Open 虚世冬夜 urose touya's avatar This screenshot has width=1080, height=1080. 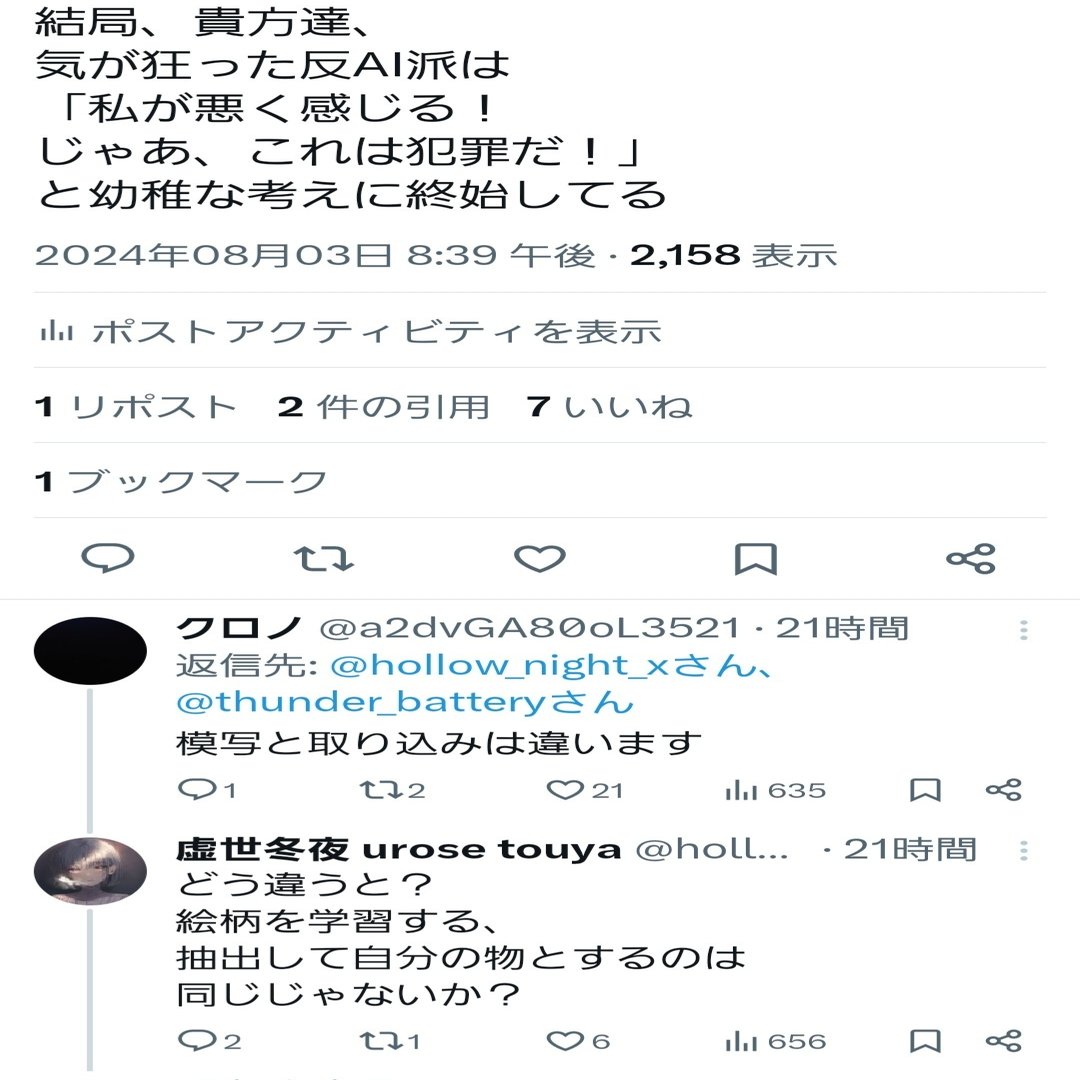(90, 868)
